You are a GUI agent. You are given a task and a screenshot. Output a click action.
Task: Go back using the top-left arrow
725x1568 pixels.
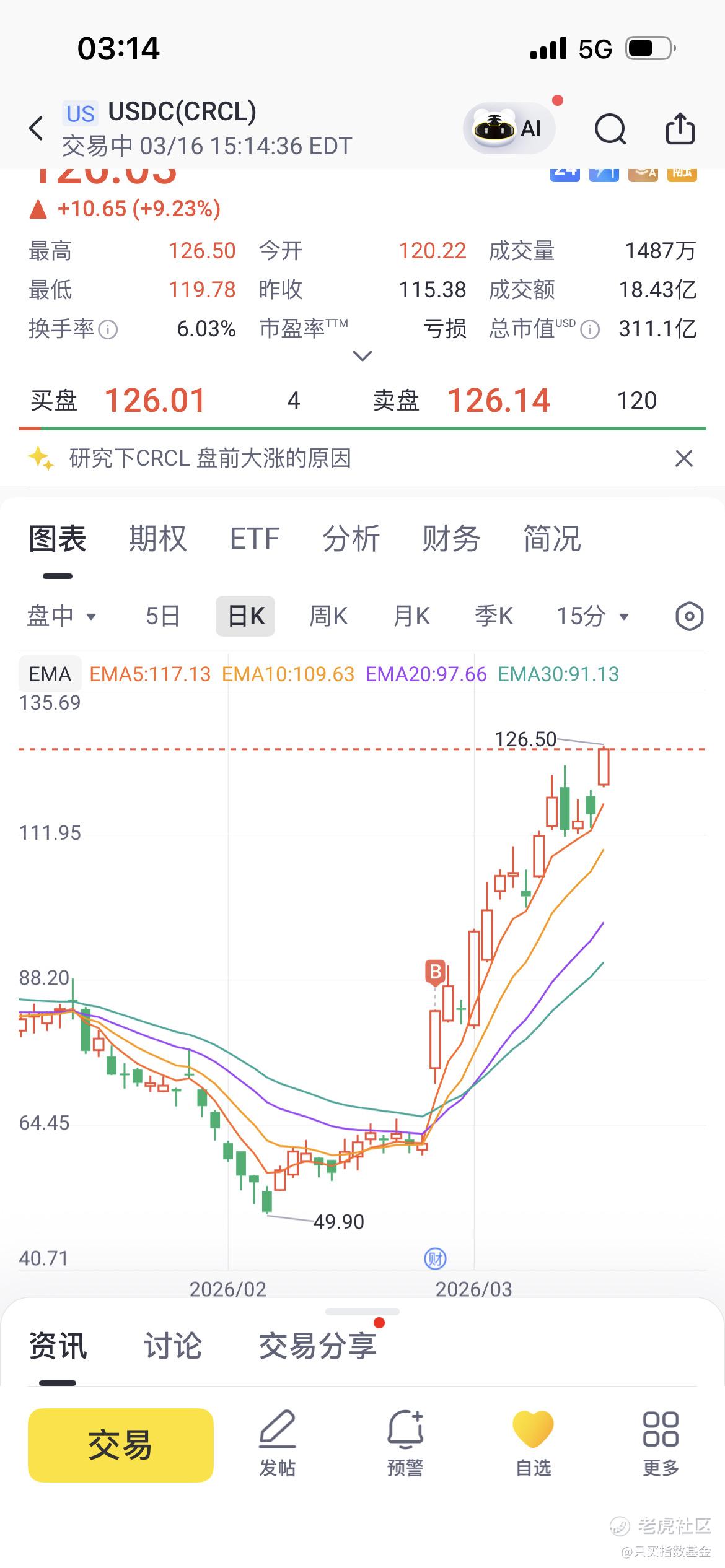pos(36,129)
